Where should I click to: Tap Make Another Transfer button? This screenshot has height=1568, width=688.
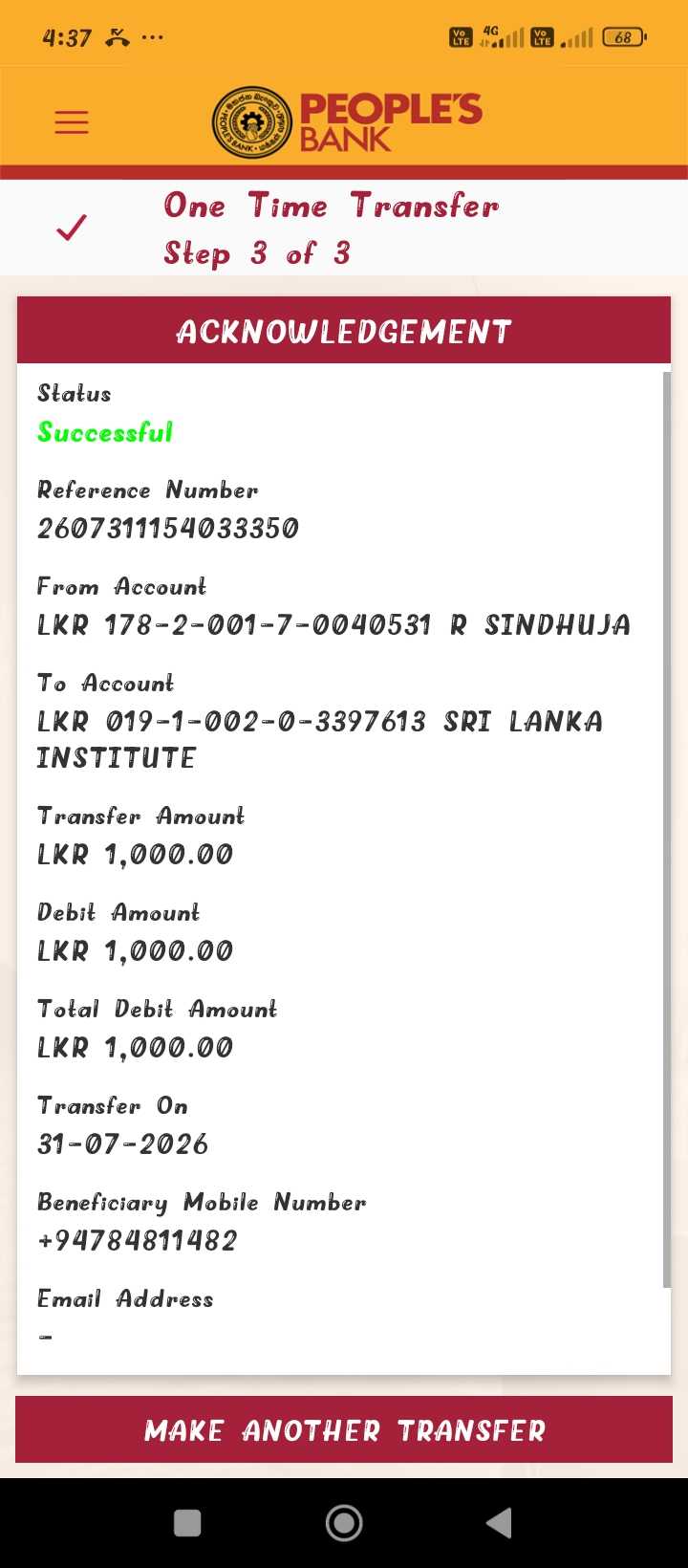click(344, 1429)
